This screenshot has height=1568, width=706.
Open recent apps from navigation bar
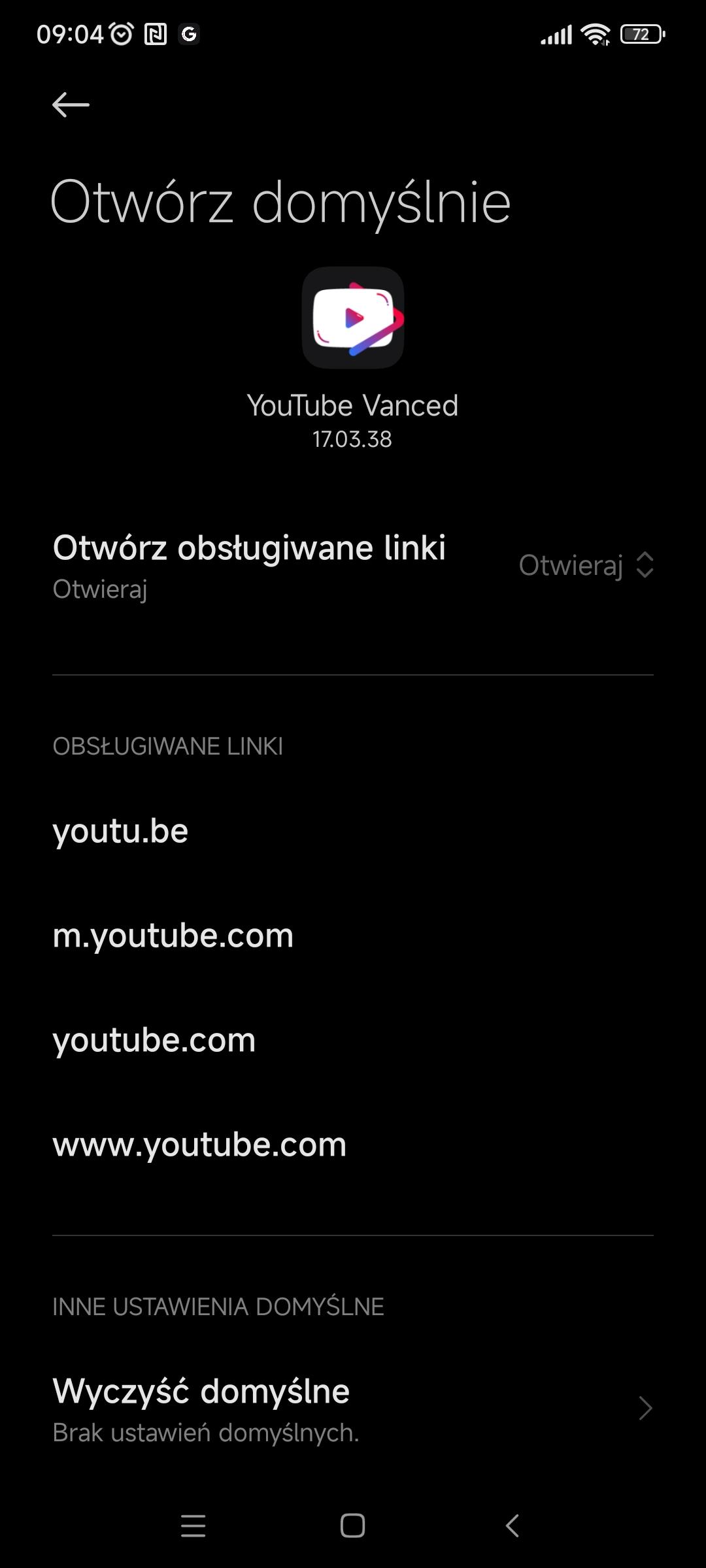tap(193, 1526)
